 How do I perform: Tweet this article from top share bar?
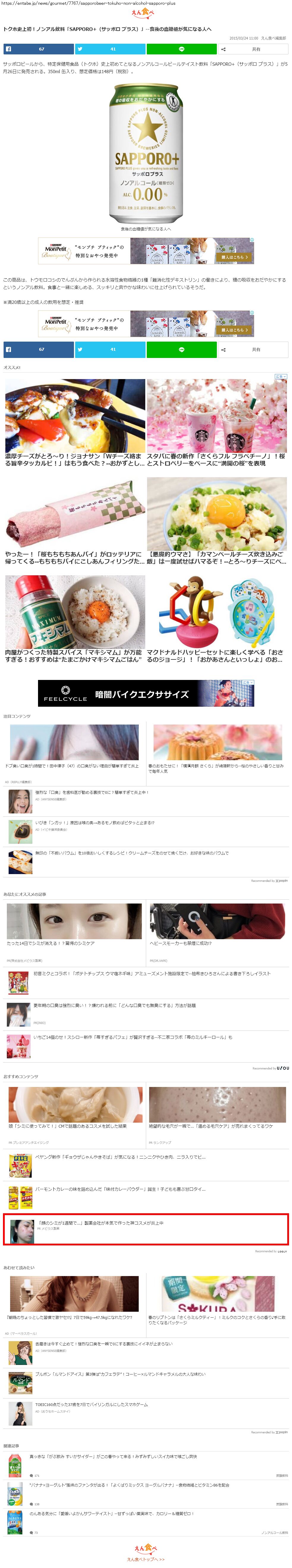tap(110, 49)
